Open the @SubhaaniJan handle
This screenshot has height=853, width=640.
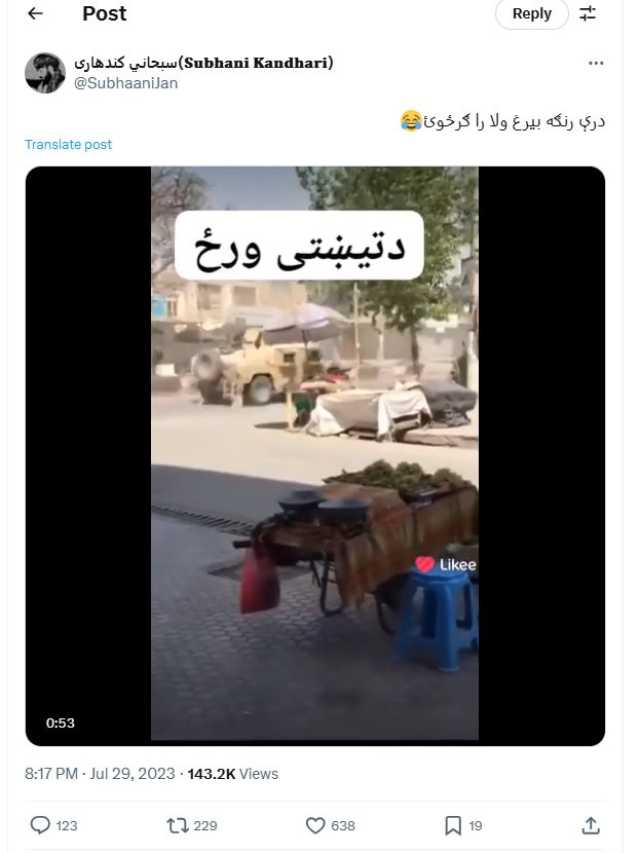pos(126,83)
